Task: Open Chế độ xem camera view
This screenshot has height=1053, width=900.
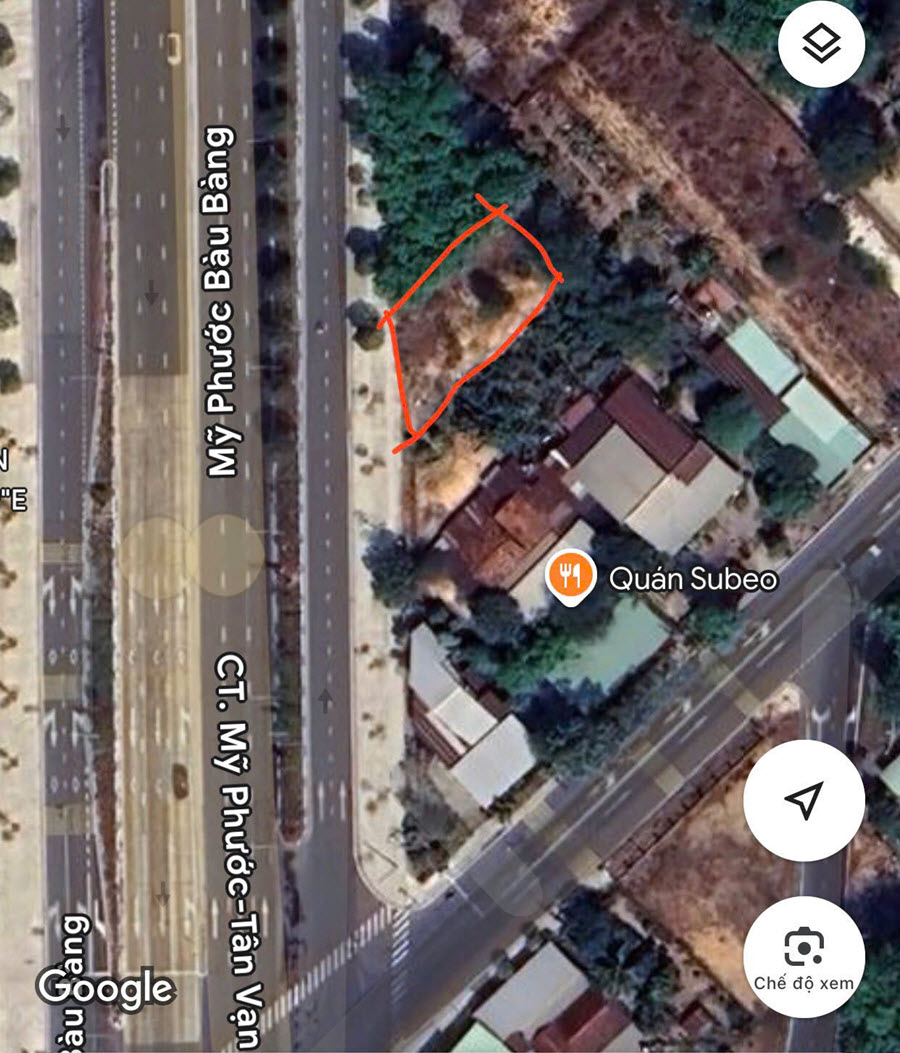Action: pos(804,957)
